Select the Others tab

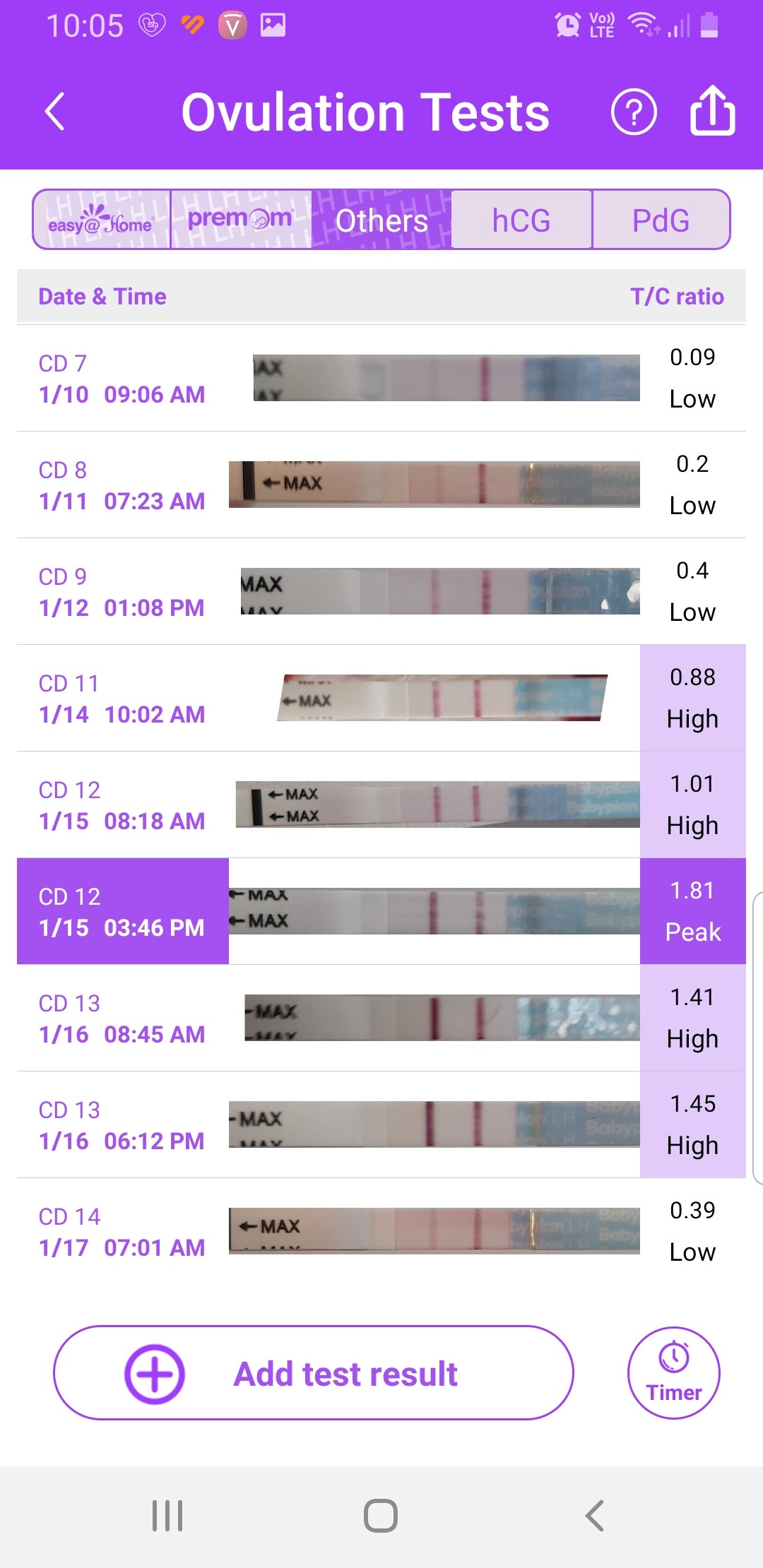click(x=381, y=220)
